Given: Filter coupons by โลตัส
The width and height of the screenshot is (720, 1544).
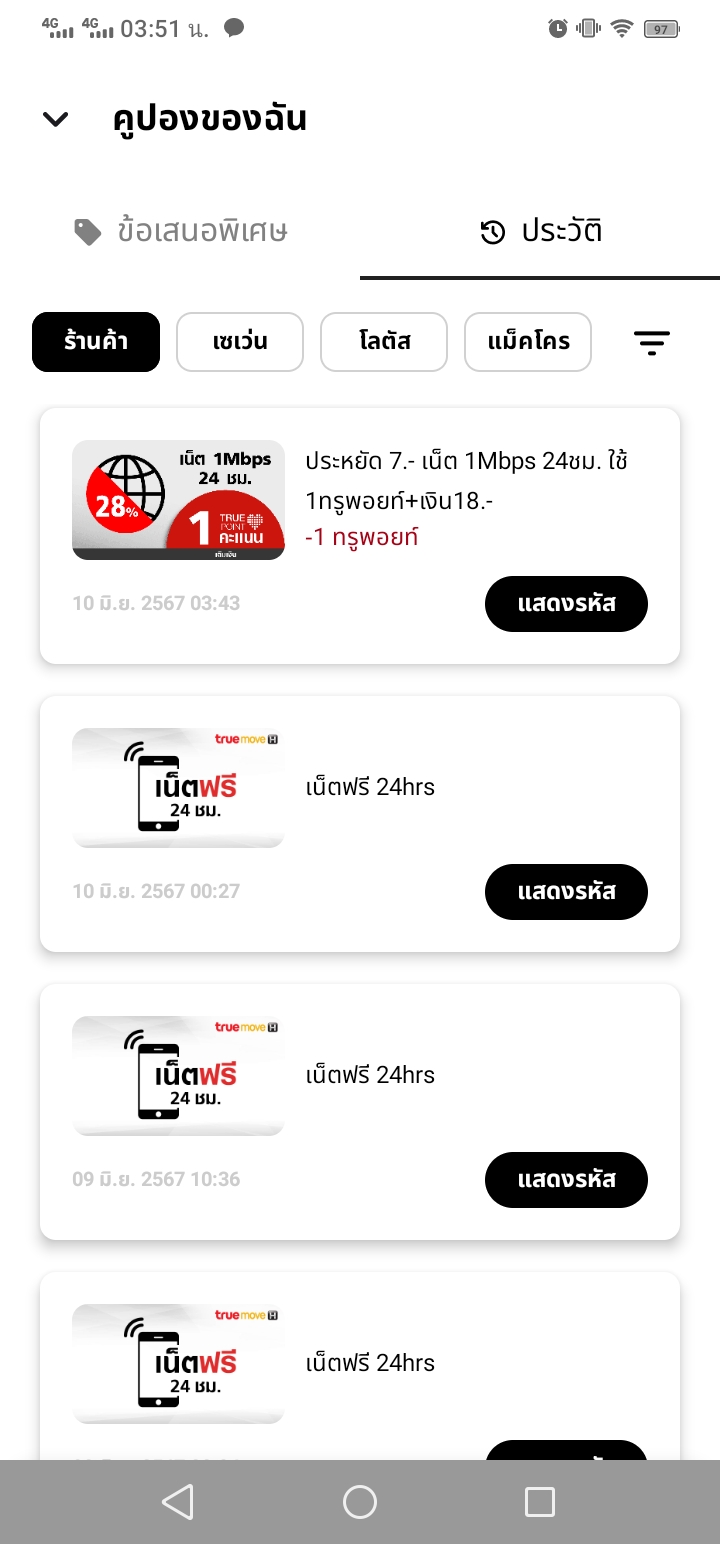Looking at the screenshot, I should click(x=384, y=342).
